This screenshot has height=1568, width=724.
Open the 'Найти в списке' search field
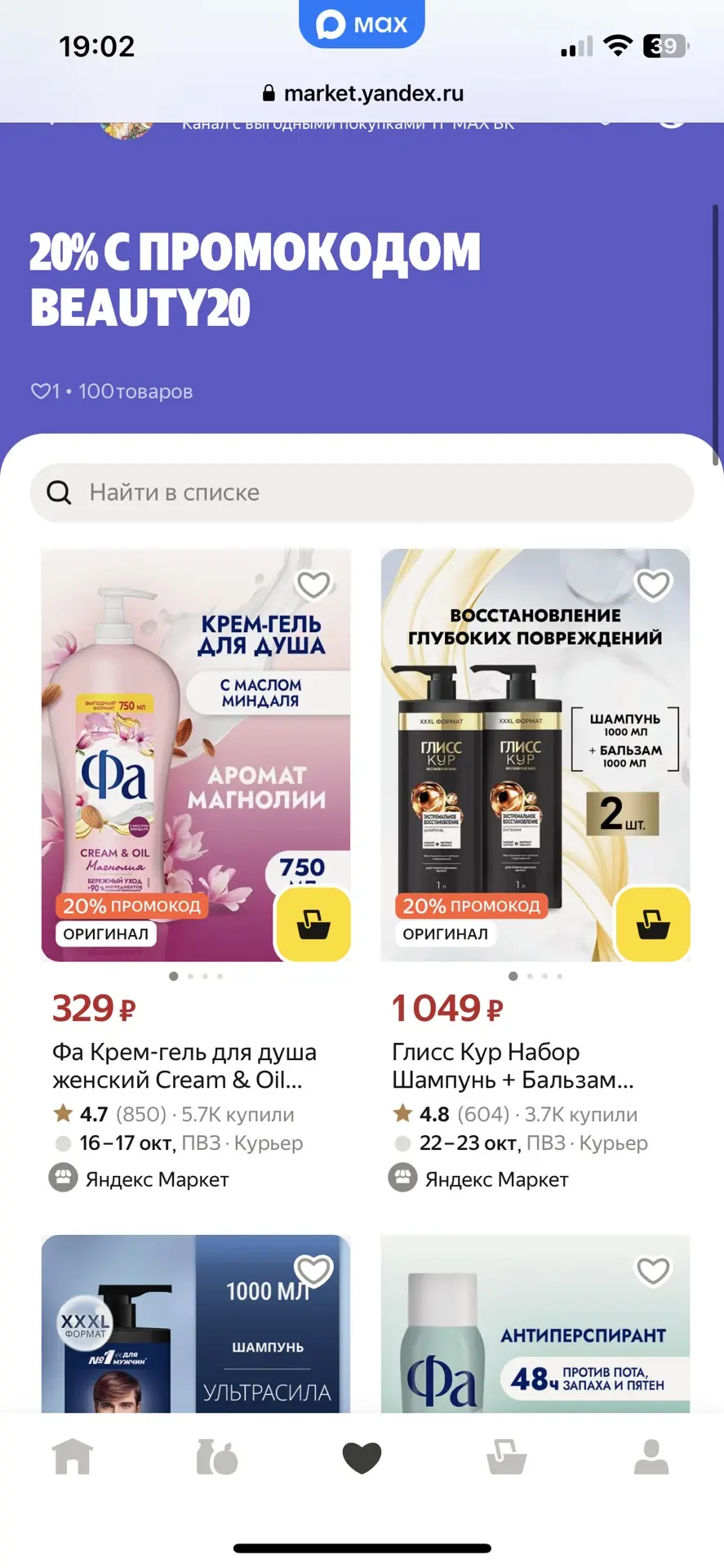pyautogui.click(x=362, y=492)
